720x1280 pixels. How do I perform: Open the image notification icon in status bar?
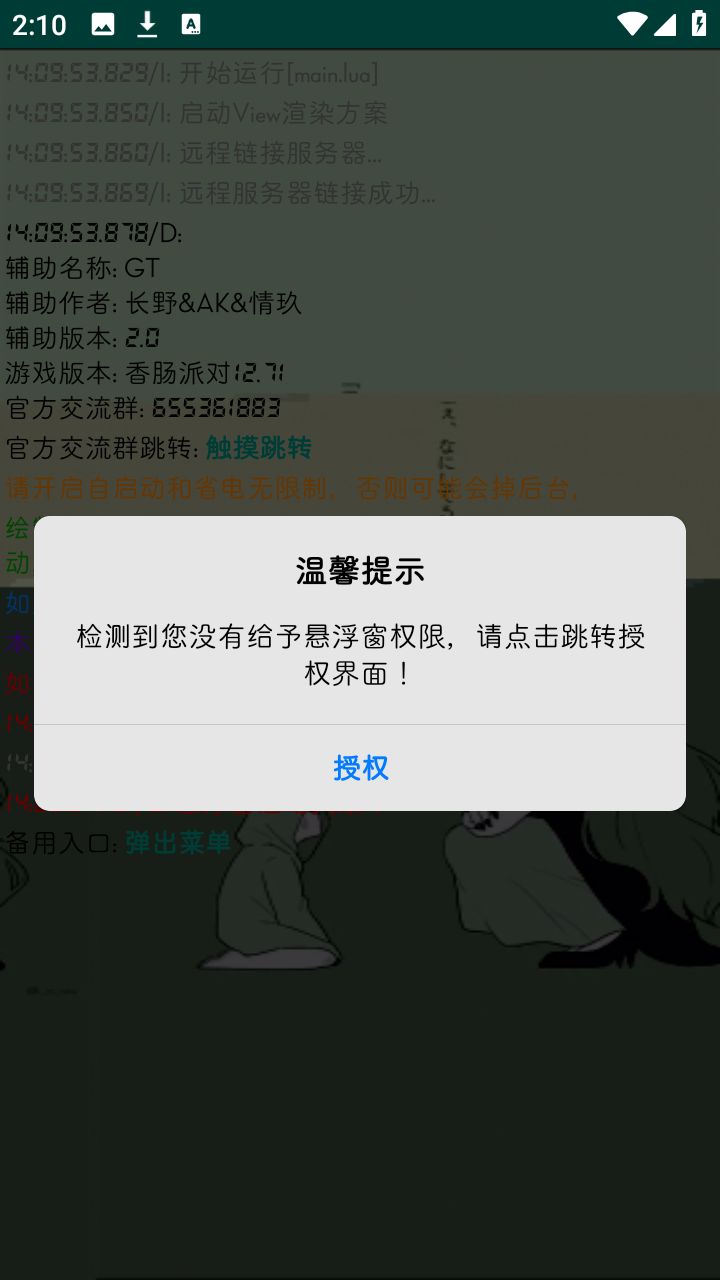pyautogui.click(x=102, y=24)
